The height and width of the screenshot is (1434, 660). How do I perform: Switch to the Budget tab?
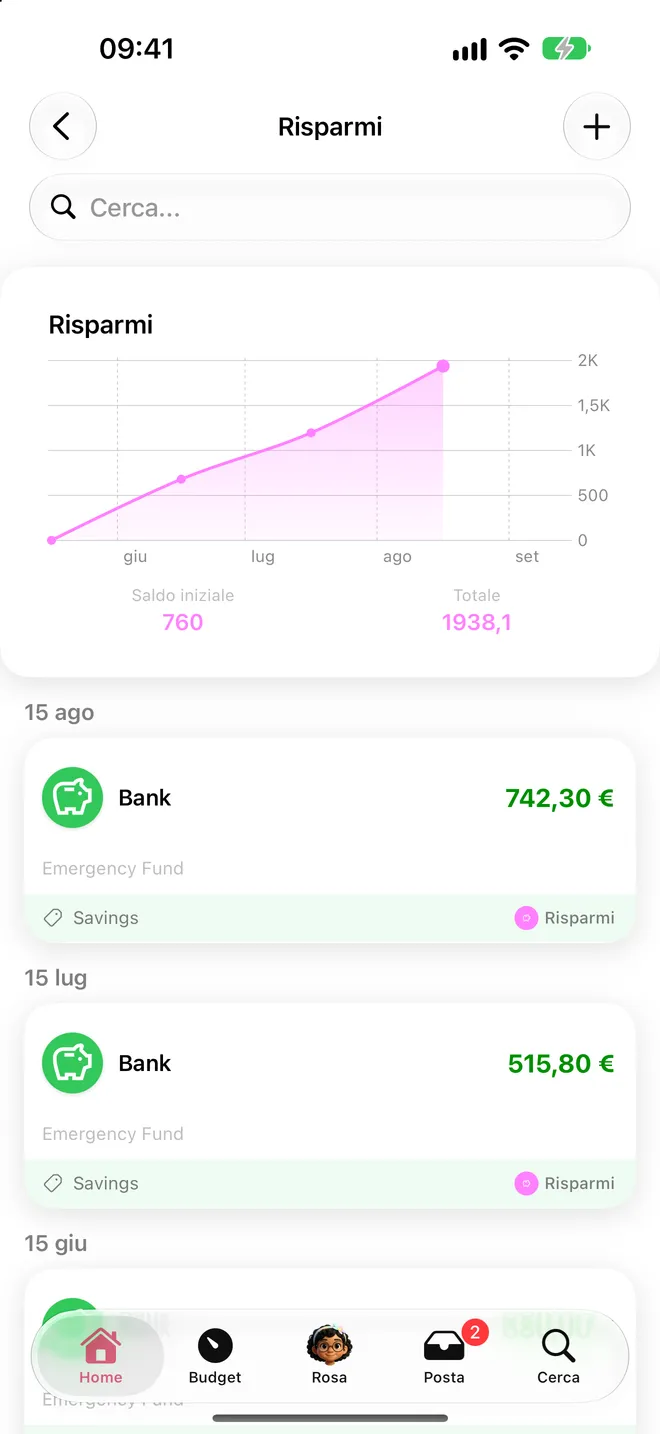215,1356
